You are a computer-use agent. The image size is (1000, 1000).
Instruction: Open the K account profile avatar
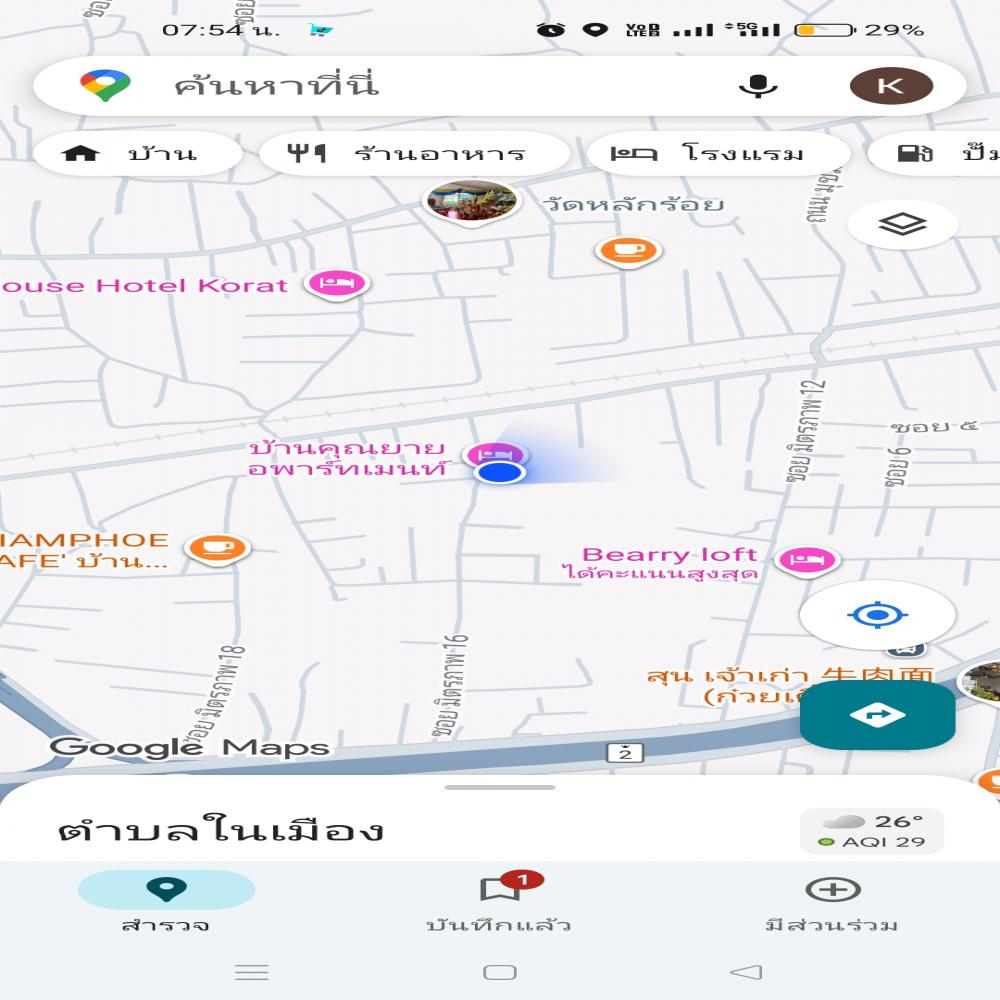[890, 86]
